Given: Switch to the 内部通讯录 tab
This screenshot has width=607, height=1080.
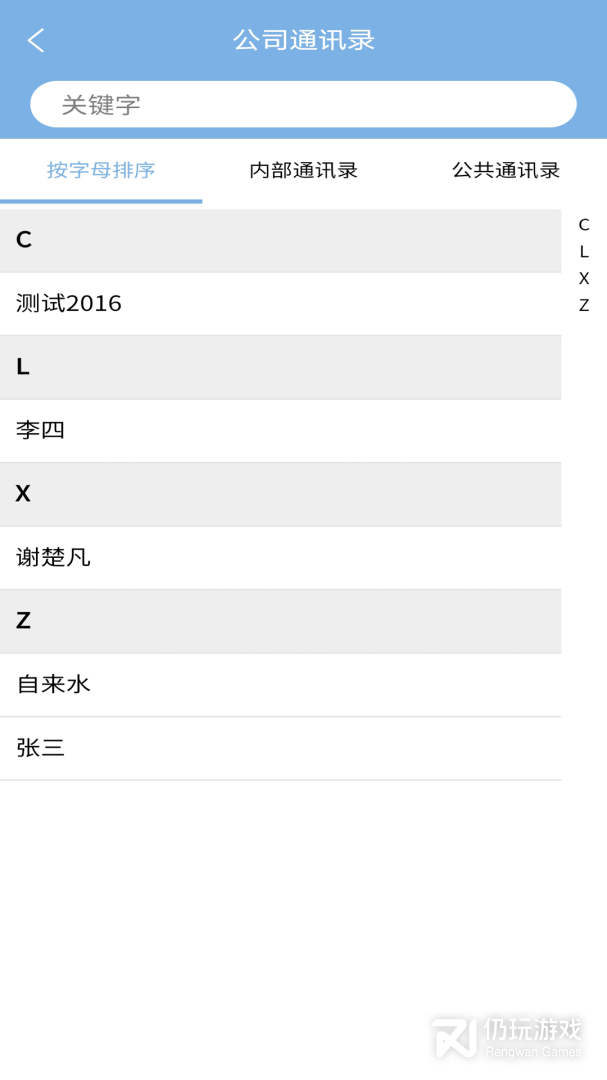Looking at the screenshot, I should (x=303, y=170).
